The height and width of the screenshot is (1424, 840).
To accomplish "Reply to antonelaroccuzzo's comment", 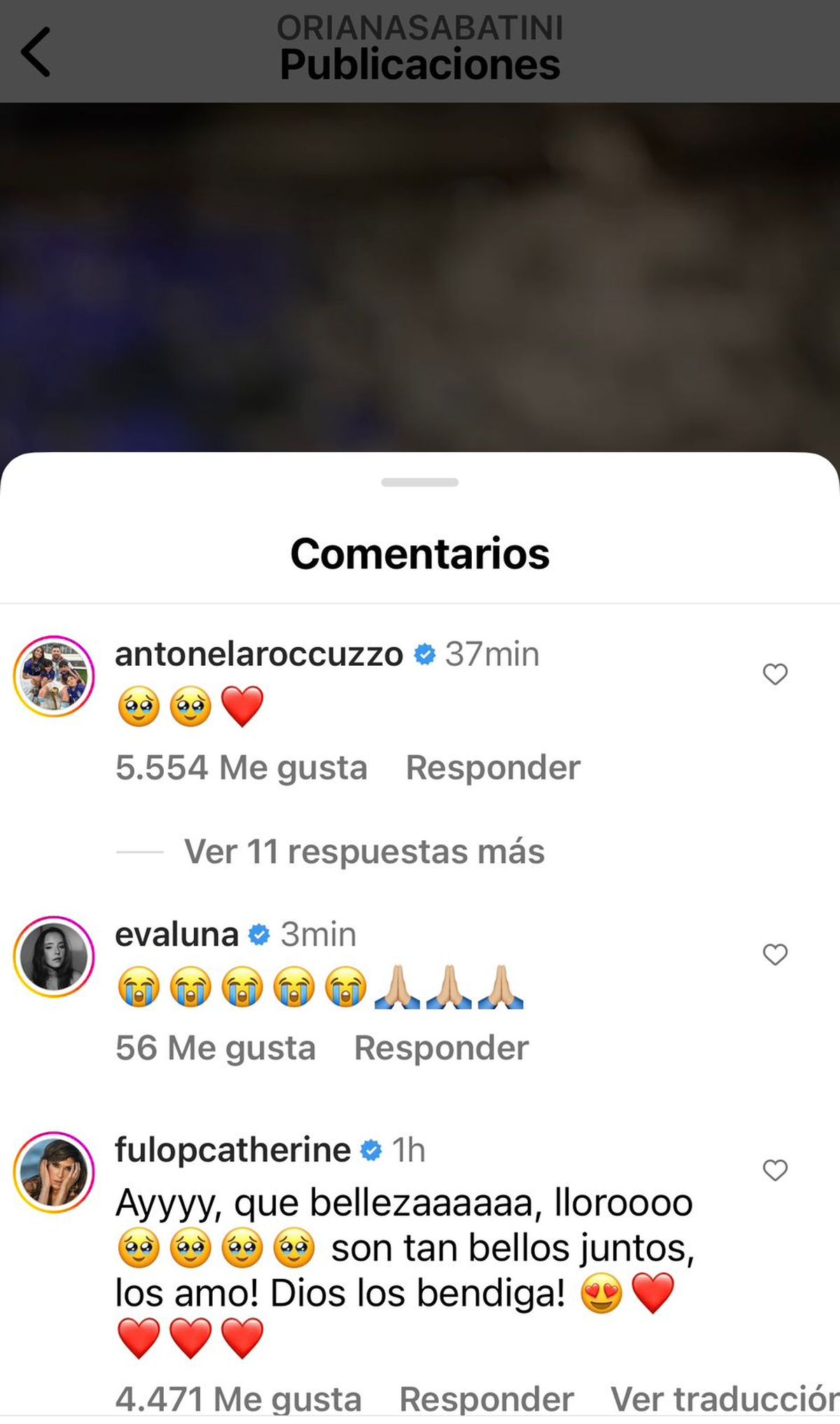I will (493, 767).
